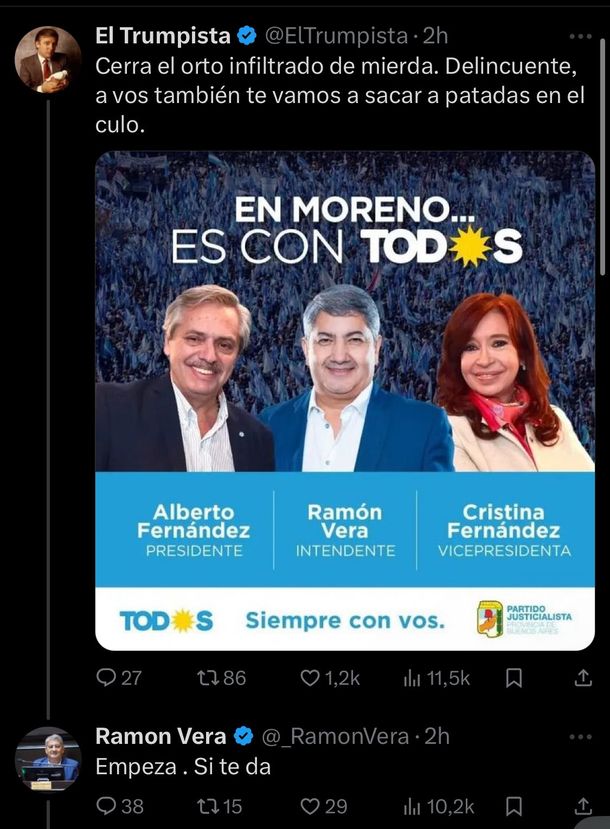This screenshot has width=610, height=829.
Task: Open overflow menu on El Trumpista's tweet
Action: [580, 37]
